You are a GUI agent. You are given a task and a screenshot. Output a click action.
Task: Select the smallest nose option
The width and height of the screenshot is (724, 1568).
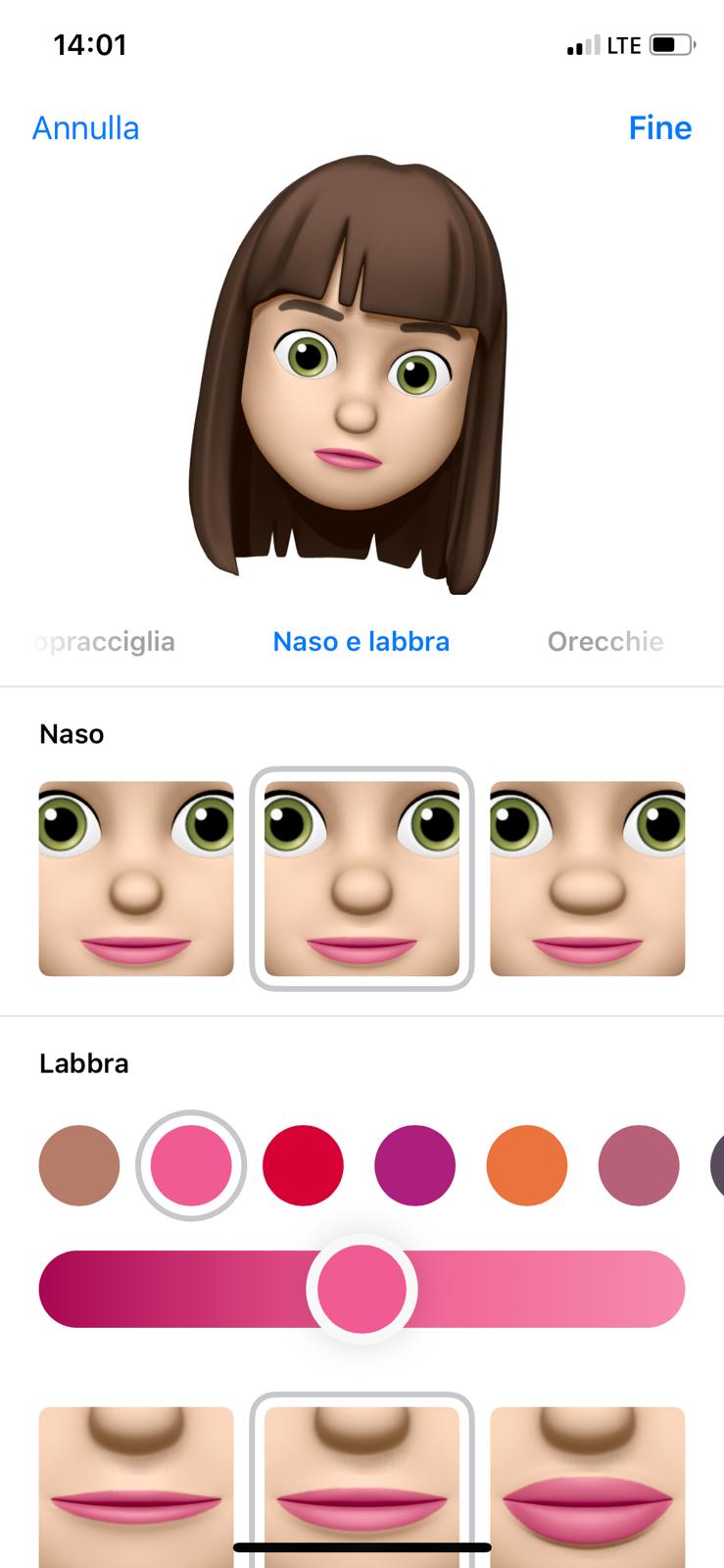point(136,878)
